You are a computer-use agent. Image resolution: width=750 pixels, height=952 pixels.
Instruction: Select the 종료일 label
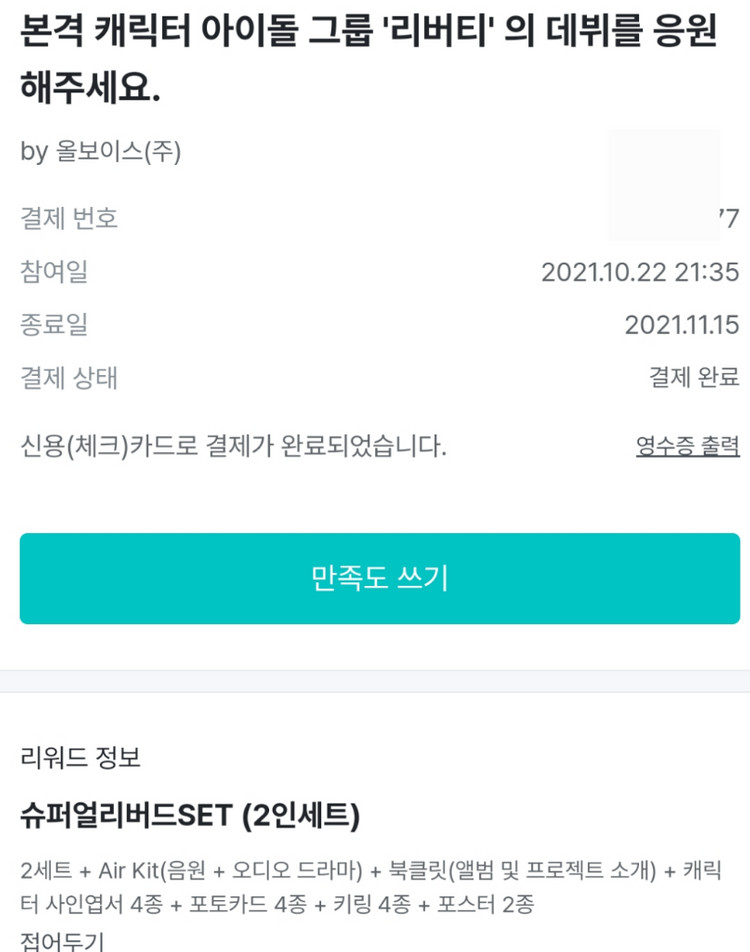tap(47, 325)
